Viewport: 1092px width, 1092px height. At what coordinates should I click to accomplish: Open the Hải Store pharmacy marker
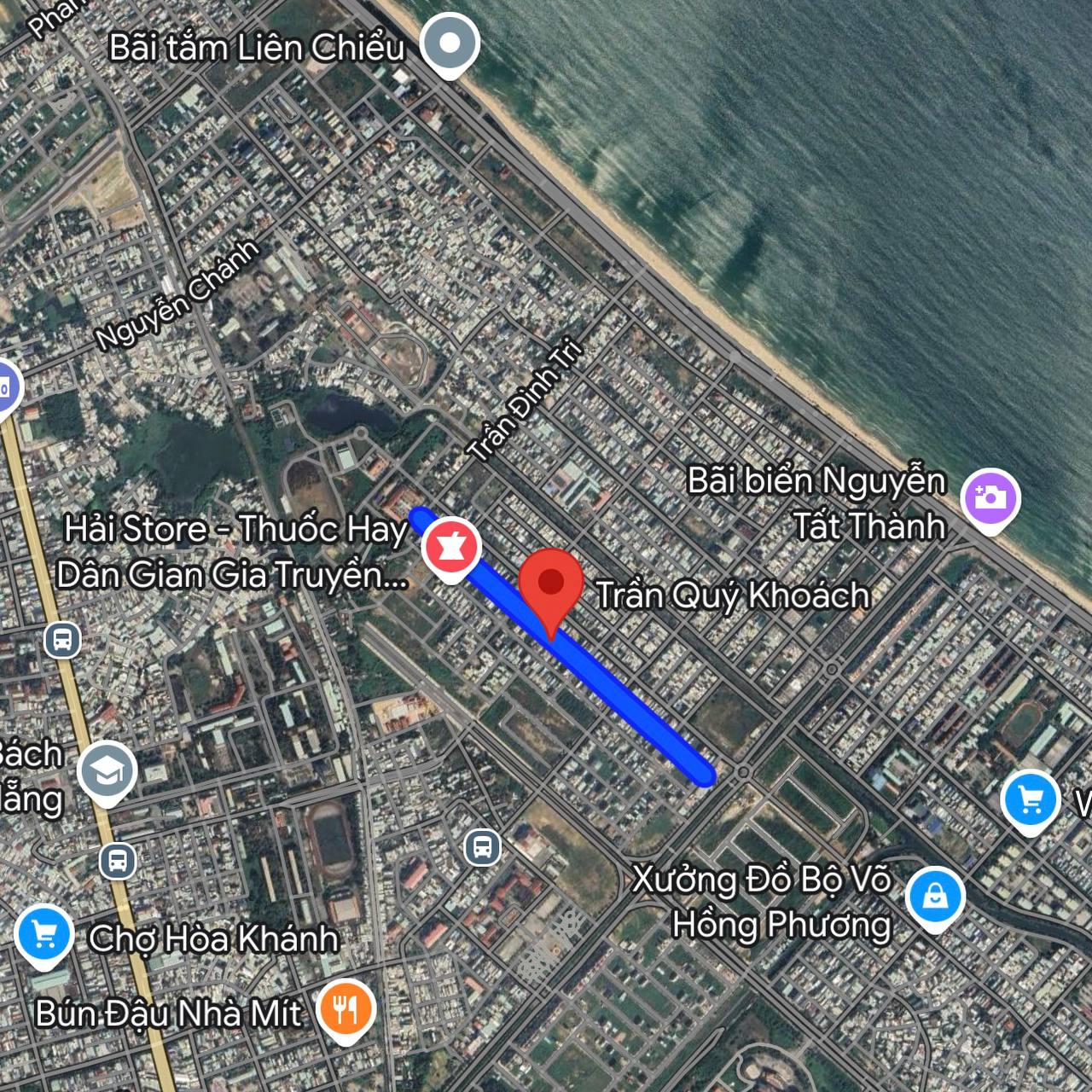click(452, 547)
